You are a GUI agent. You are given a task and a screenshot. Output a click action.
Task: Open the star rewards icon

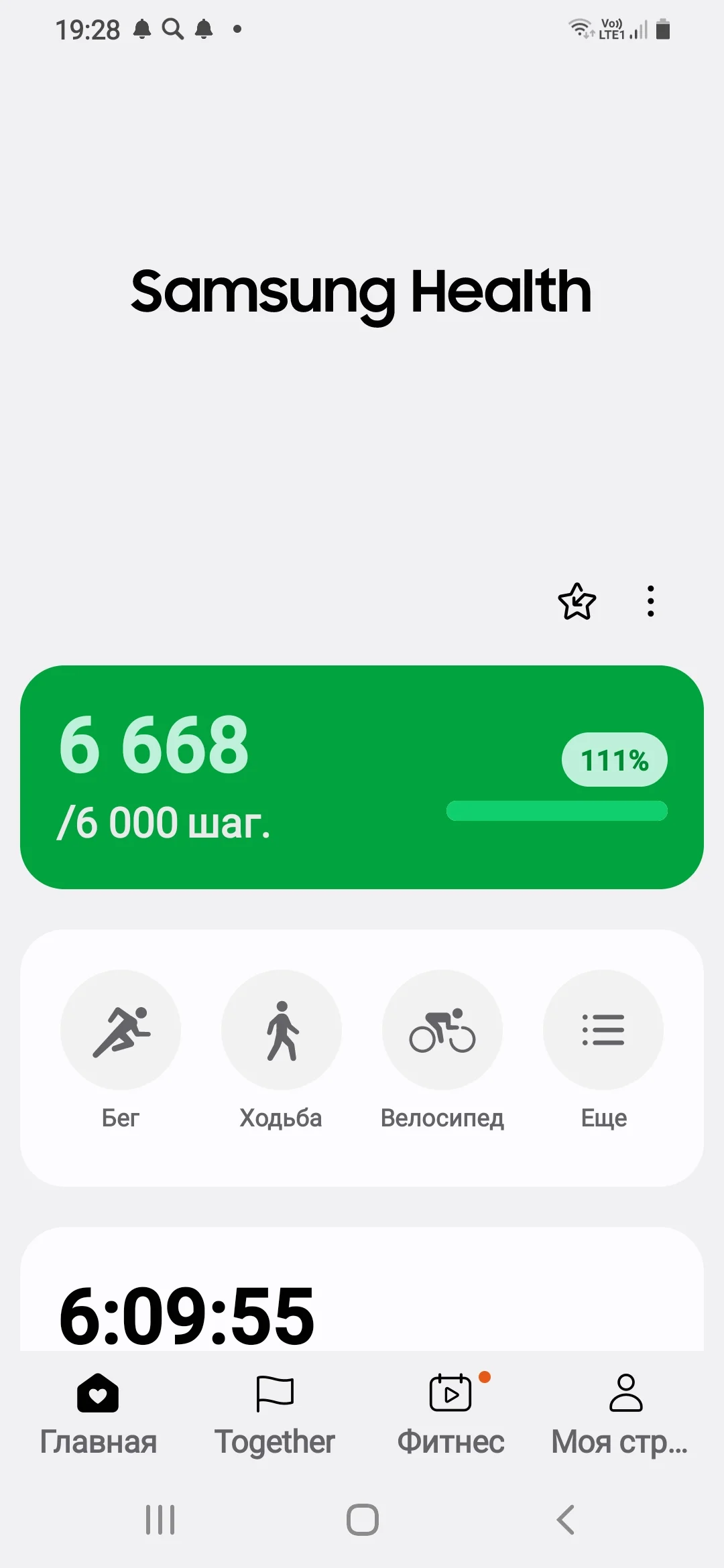577,601
